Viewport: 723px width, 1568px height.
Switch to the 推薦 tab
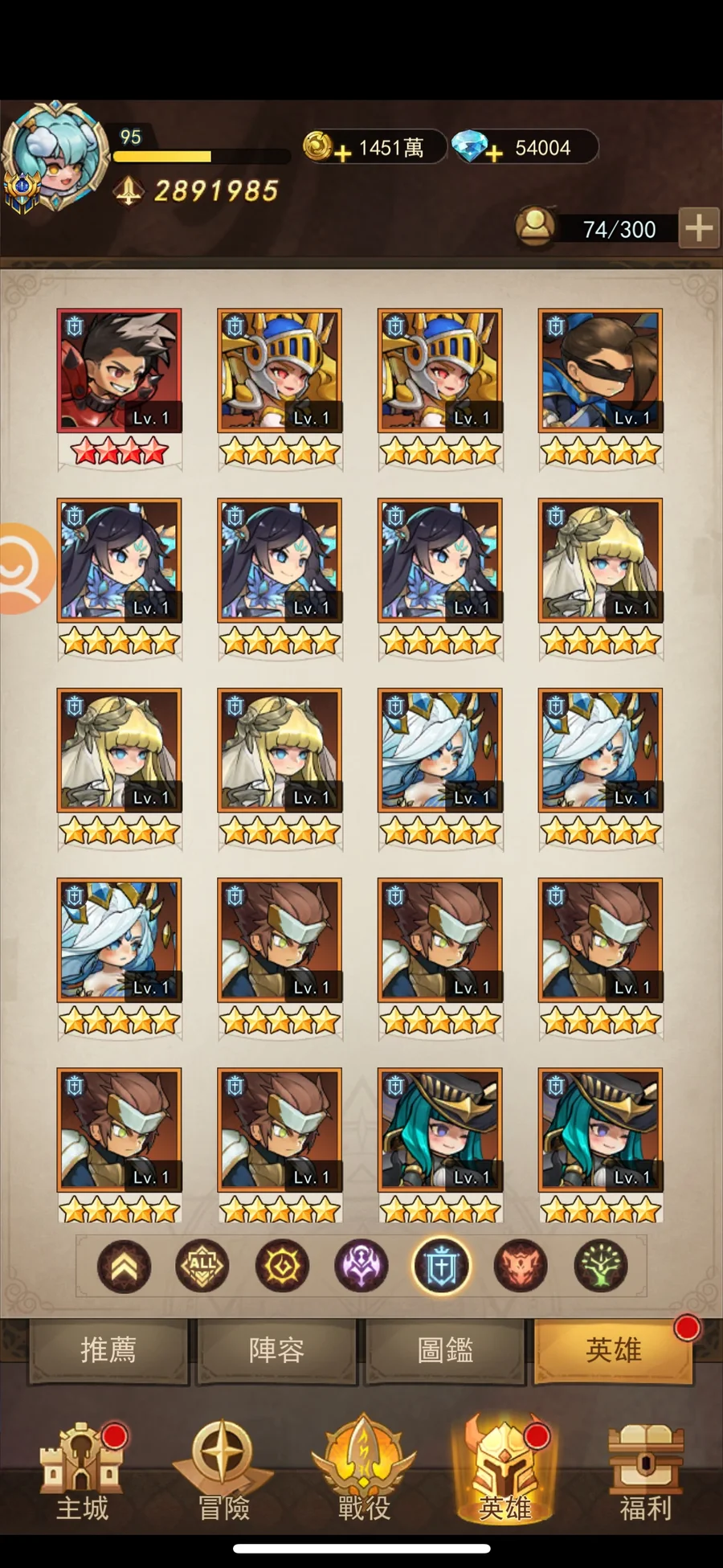point(108,1350)
